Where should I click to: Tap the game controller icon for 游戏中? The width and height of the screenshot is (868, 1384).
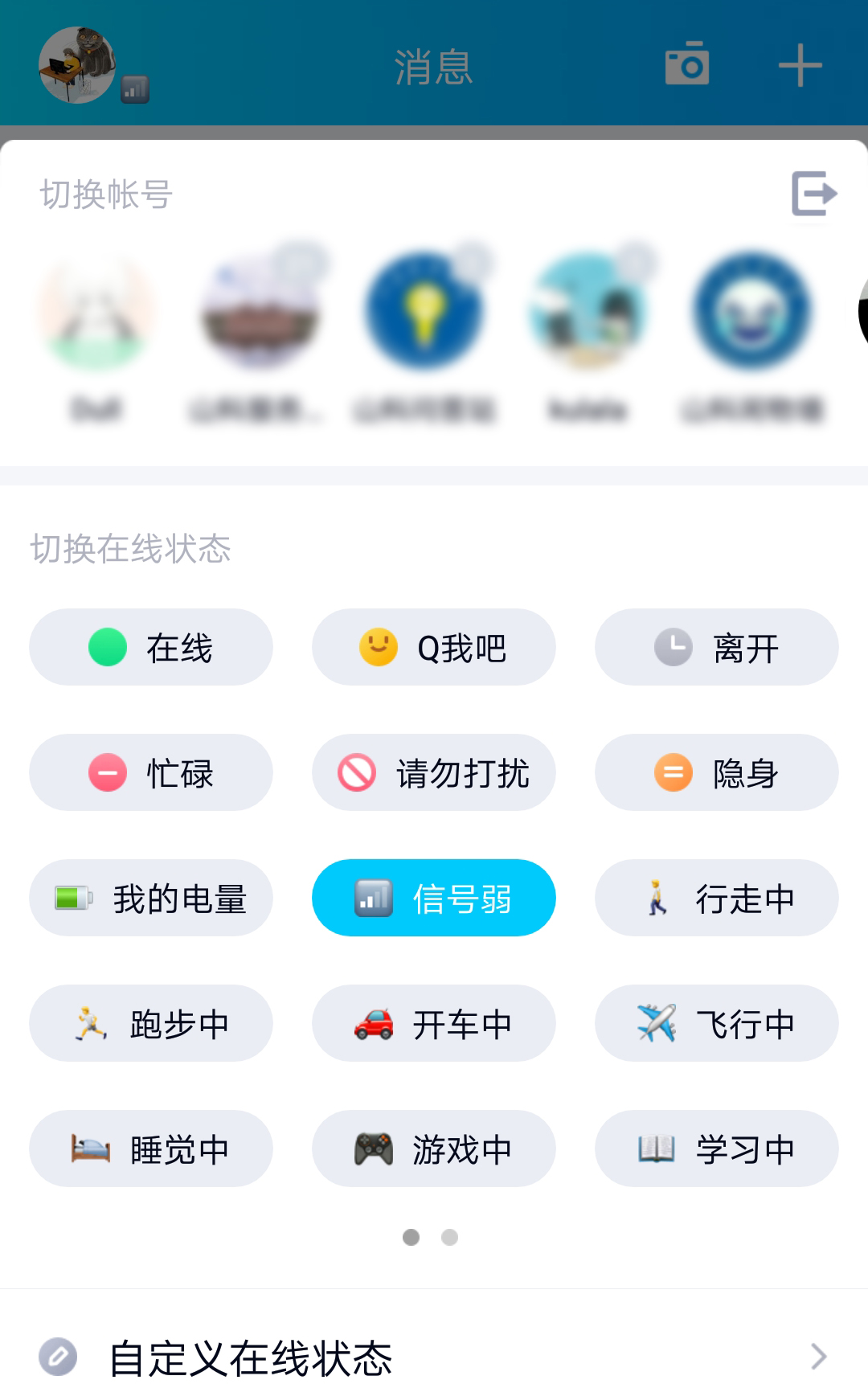pos(371,1148)
